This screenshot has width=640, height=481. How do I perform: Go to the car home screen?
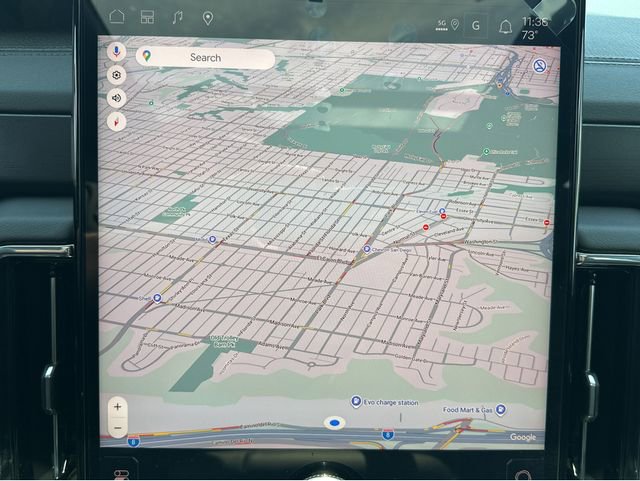tap(117, 17)
